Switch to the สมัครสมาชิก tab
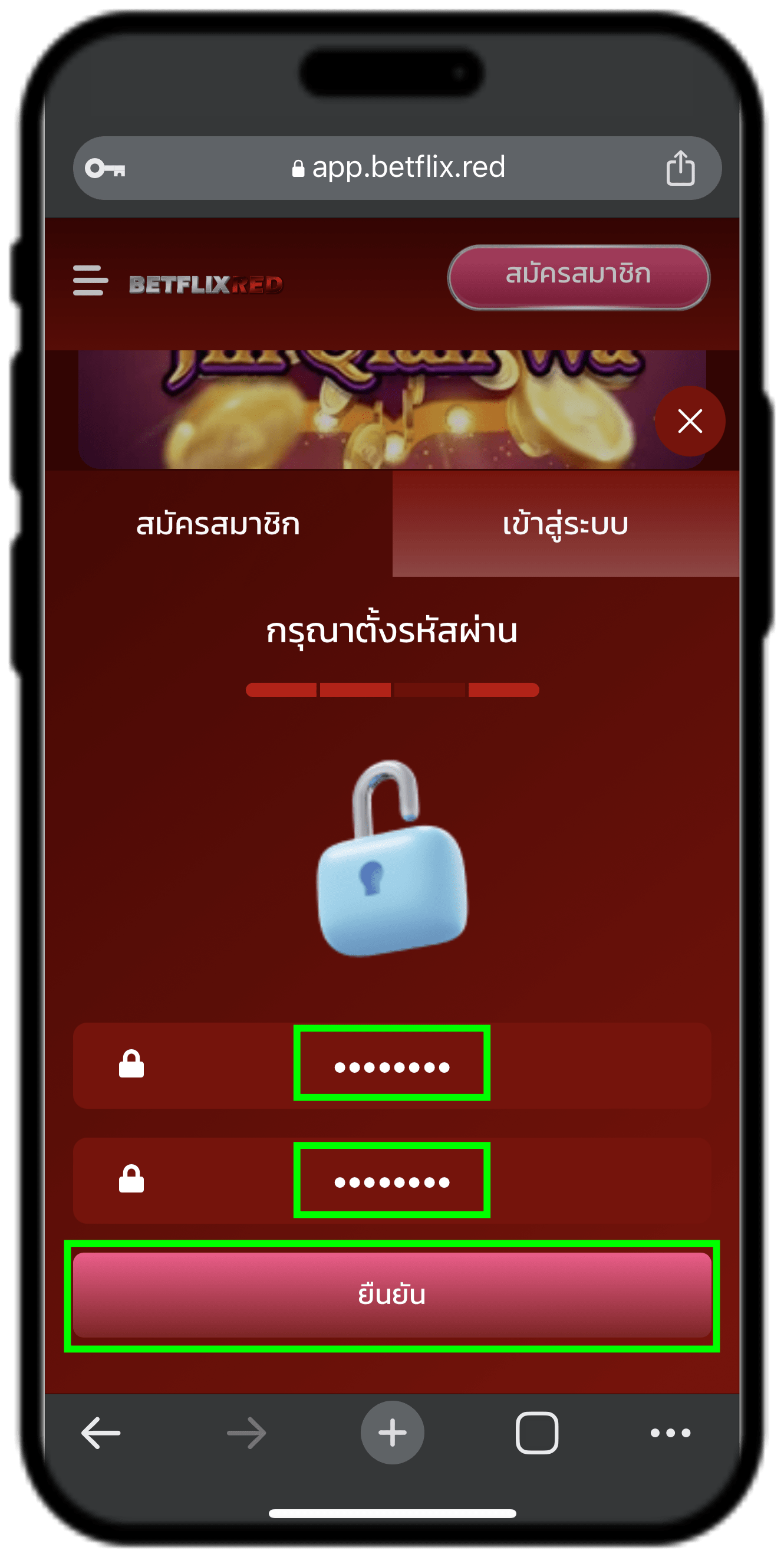This screenshot has height=1557, width=784. (218, 524)
